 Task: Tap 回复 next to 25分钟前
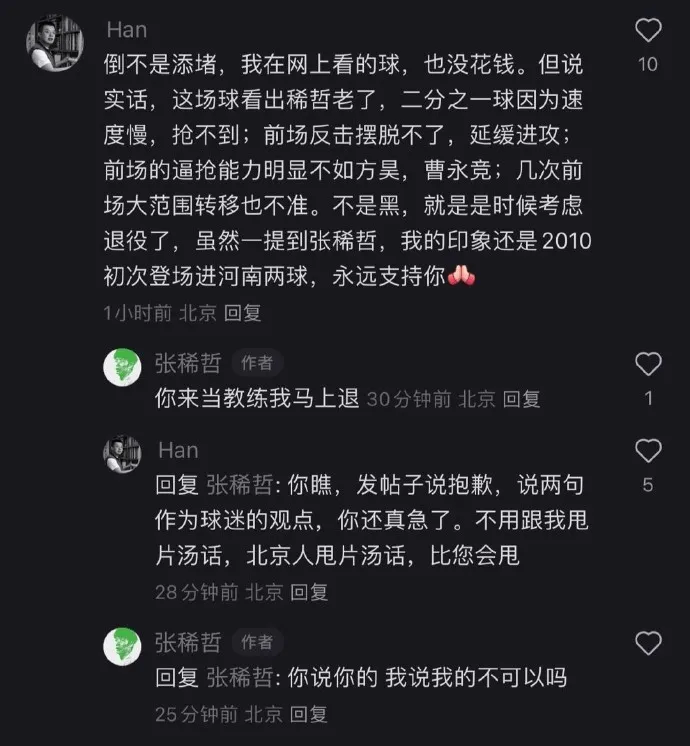(308, 715)
